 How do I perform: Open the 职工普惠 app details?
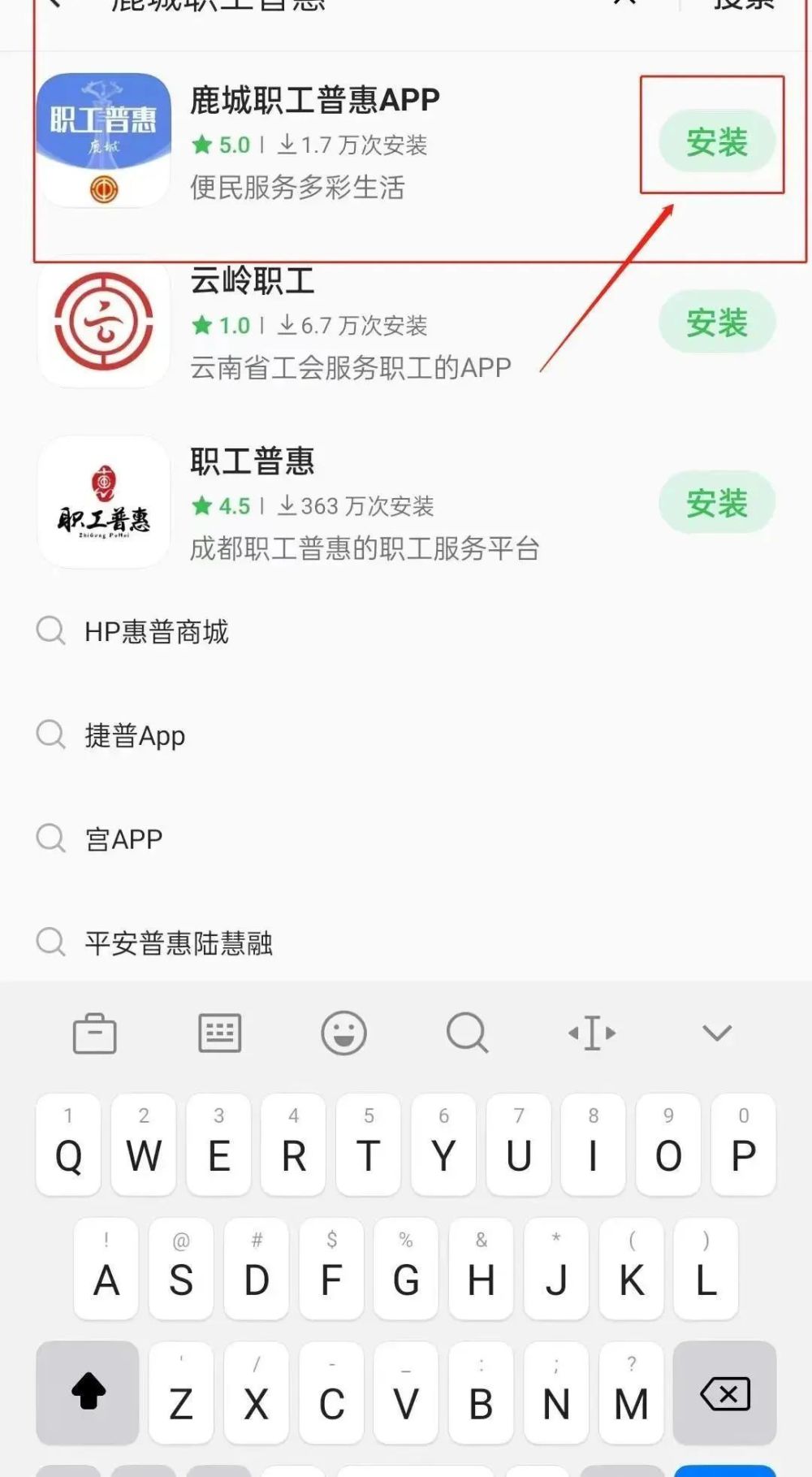[253, 462]
